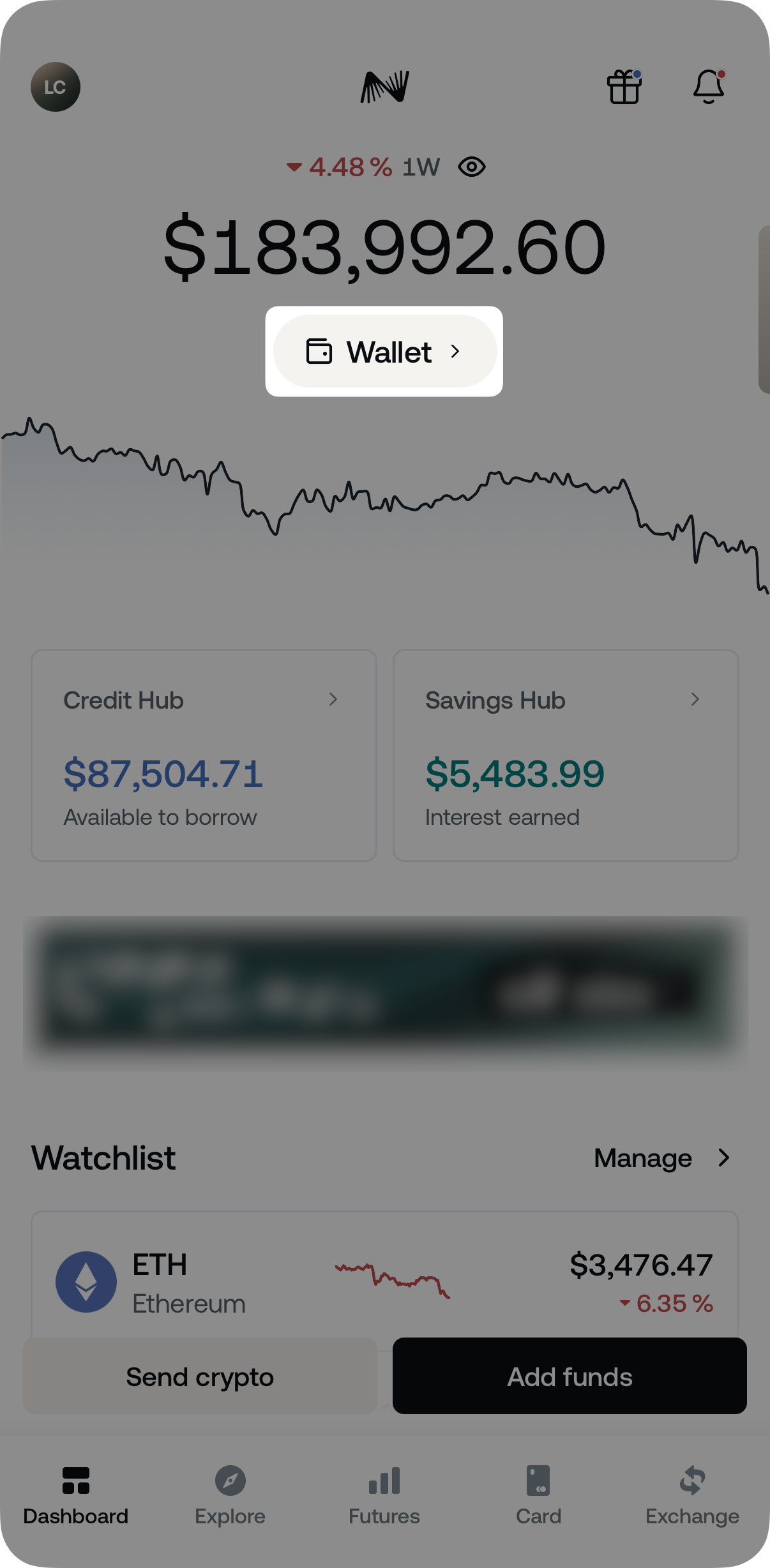
Task: Open your LC profile avatar
Action: tap(55, 87)
